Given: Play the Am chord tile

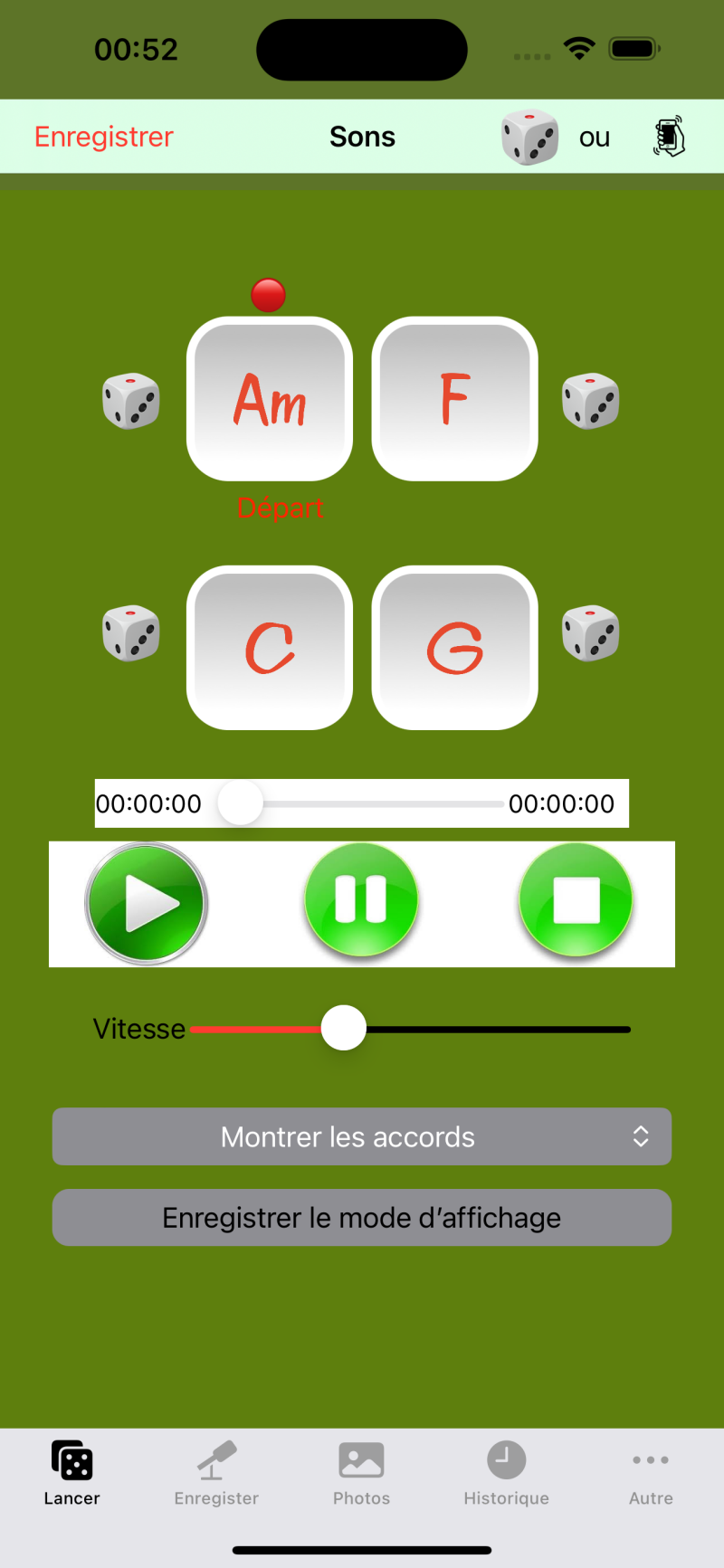Looking at the screenshot, I should coord(270,399).
